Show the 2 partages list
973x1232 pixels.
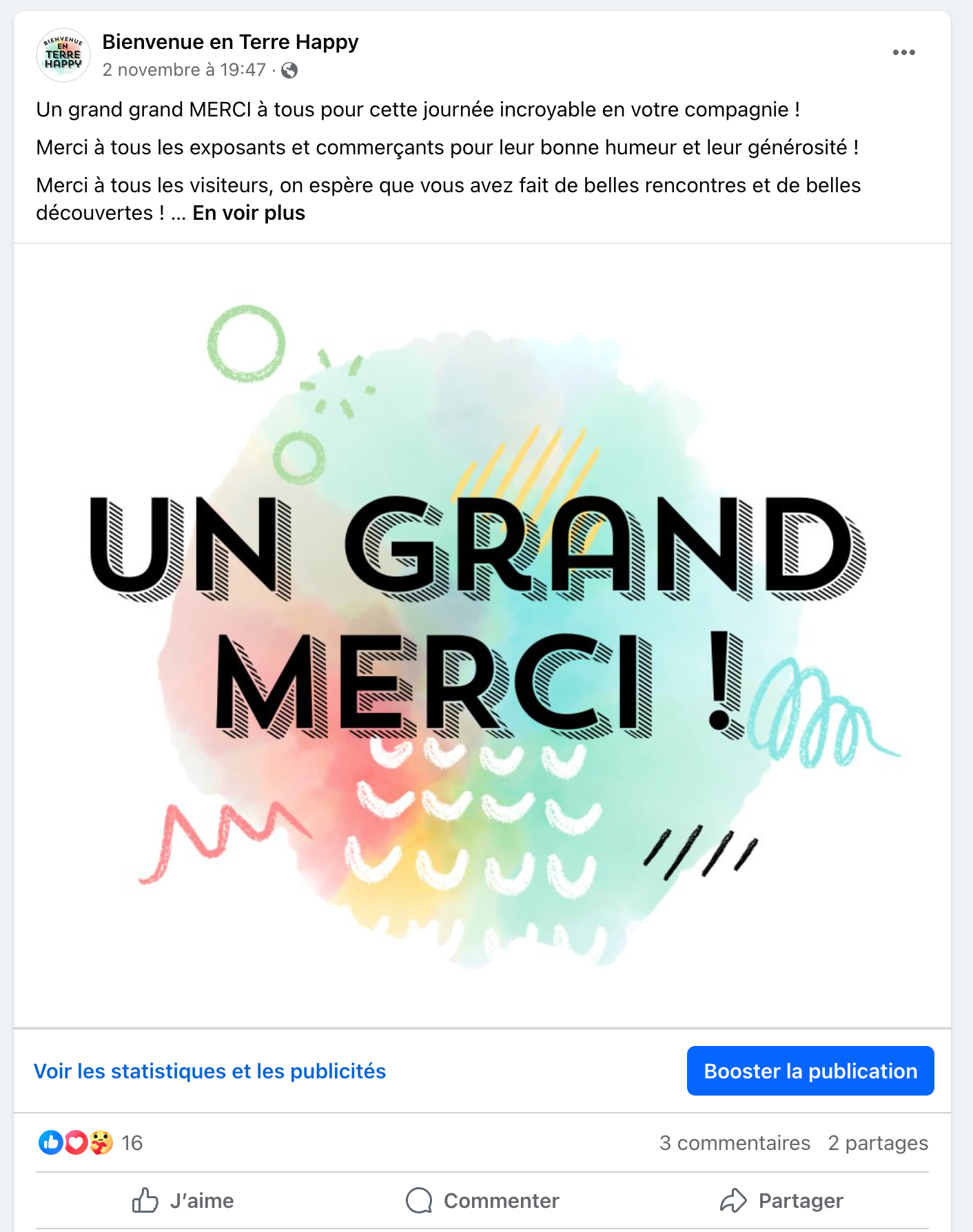[x=878, y=1143]
